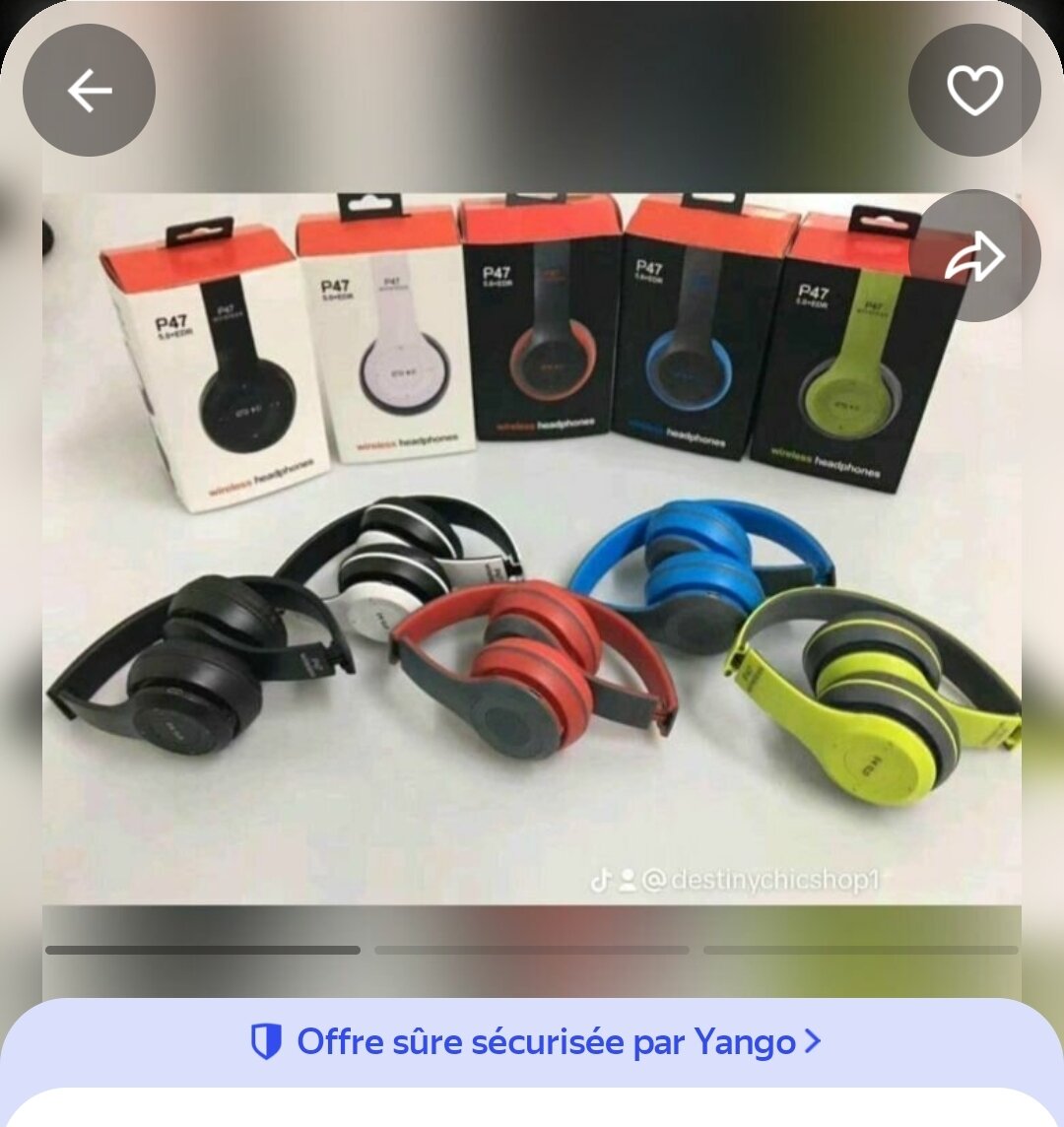Share this product listing
The height and width of the screenshot is (1127, 1064).
coord(973,256)
